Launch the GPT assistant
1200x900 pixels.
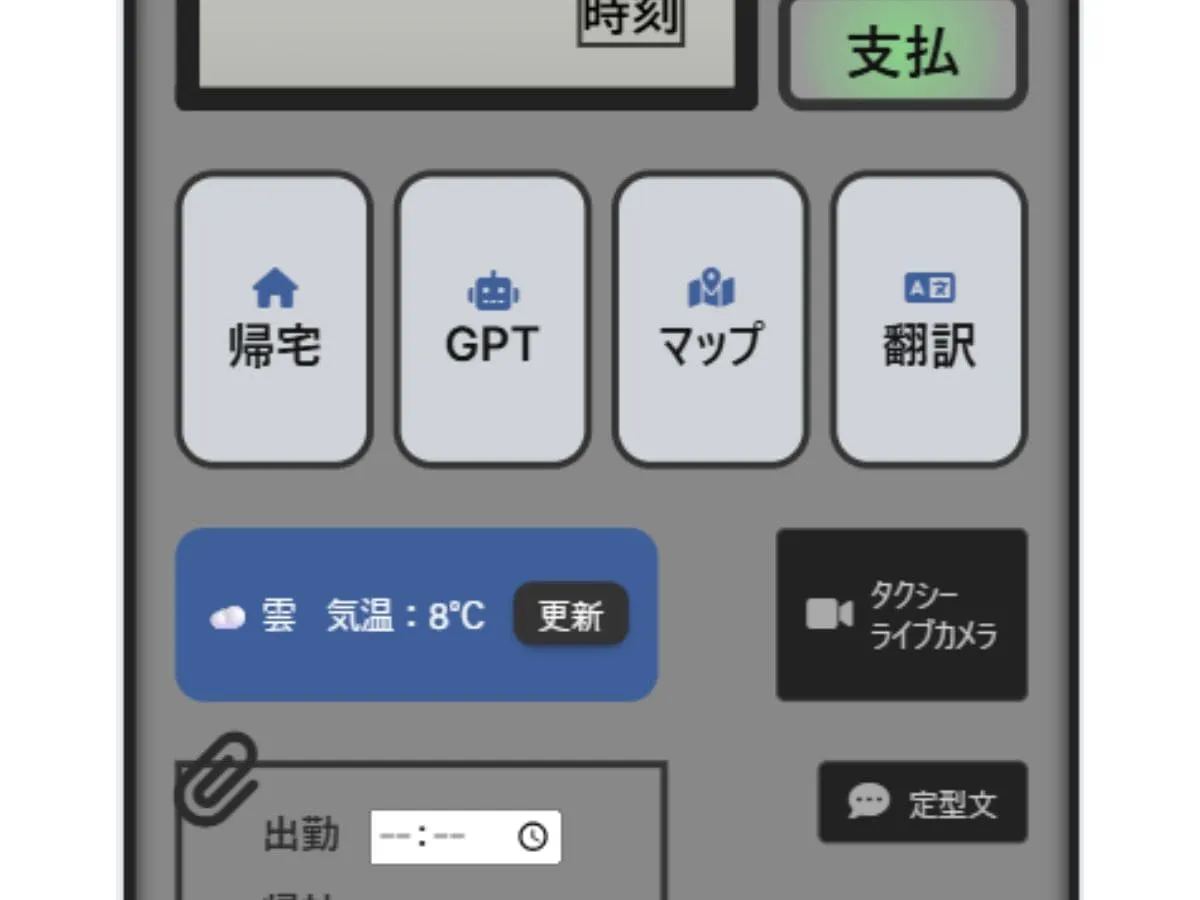pos(492,320)
